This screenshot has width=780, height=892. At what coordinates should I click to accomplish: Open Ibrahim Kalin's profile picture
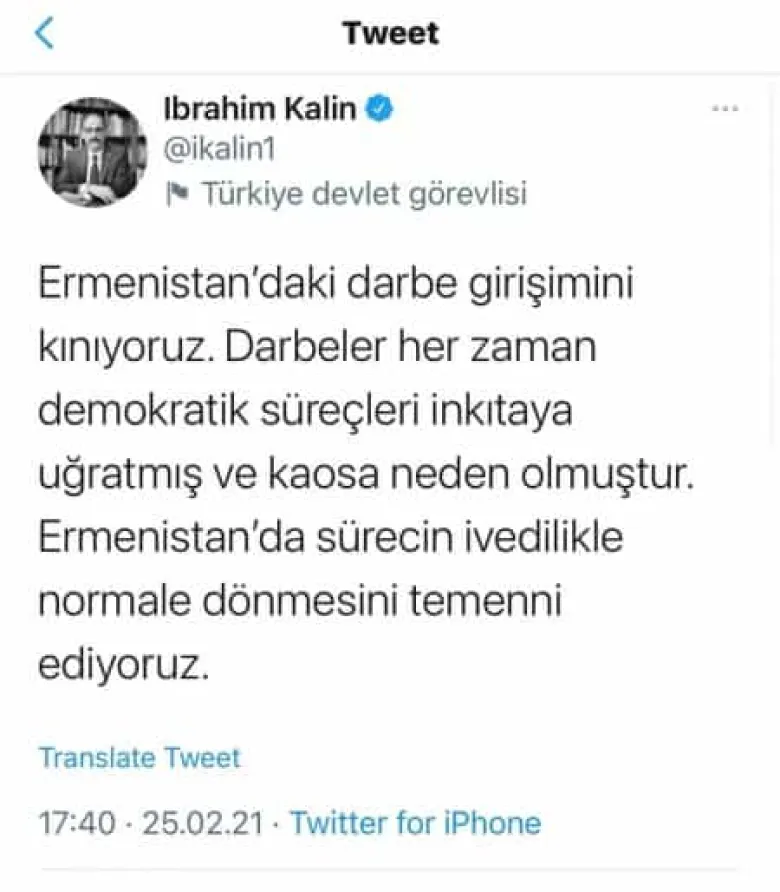click(92, 151)
